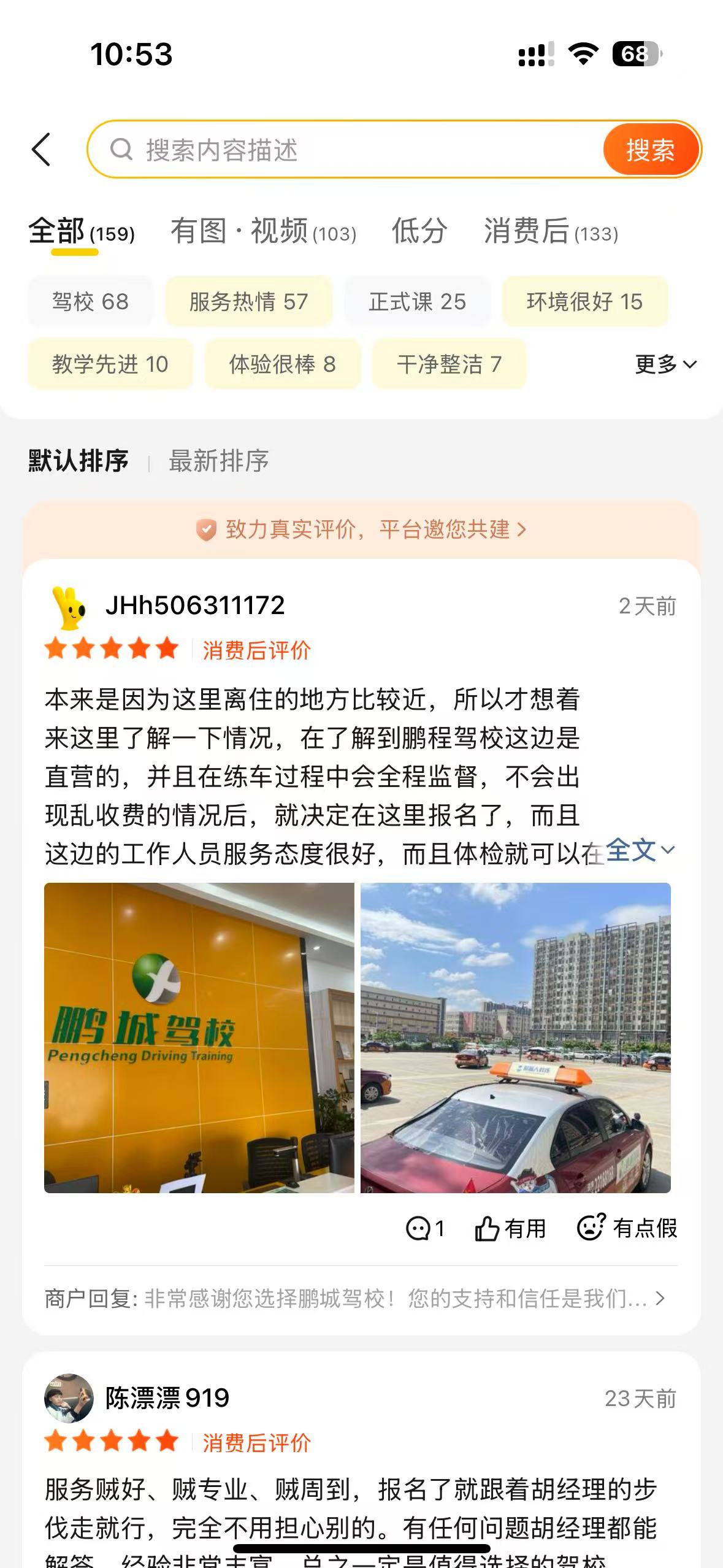
Task: Mark JHh506311172's review as 有用
Action: point(510,1228)
